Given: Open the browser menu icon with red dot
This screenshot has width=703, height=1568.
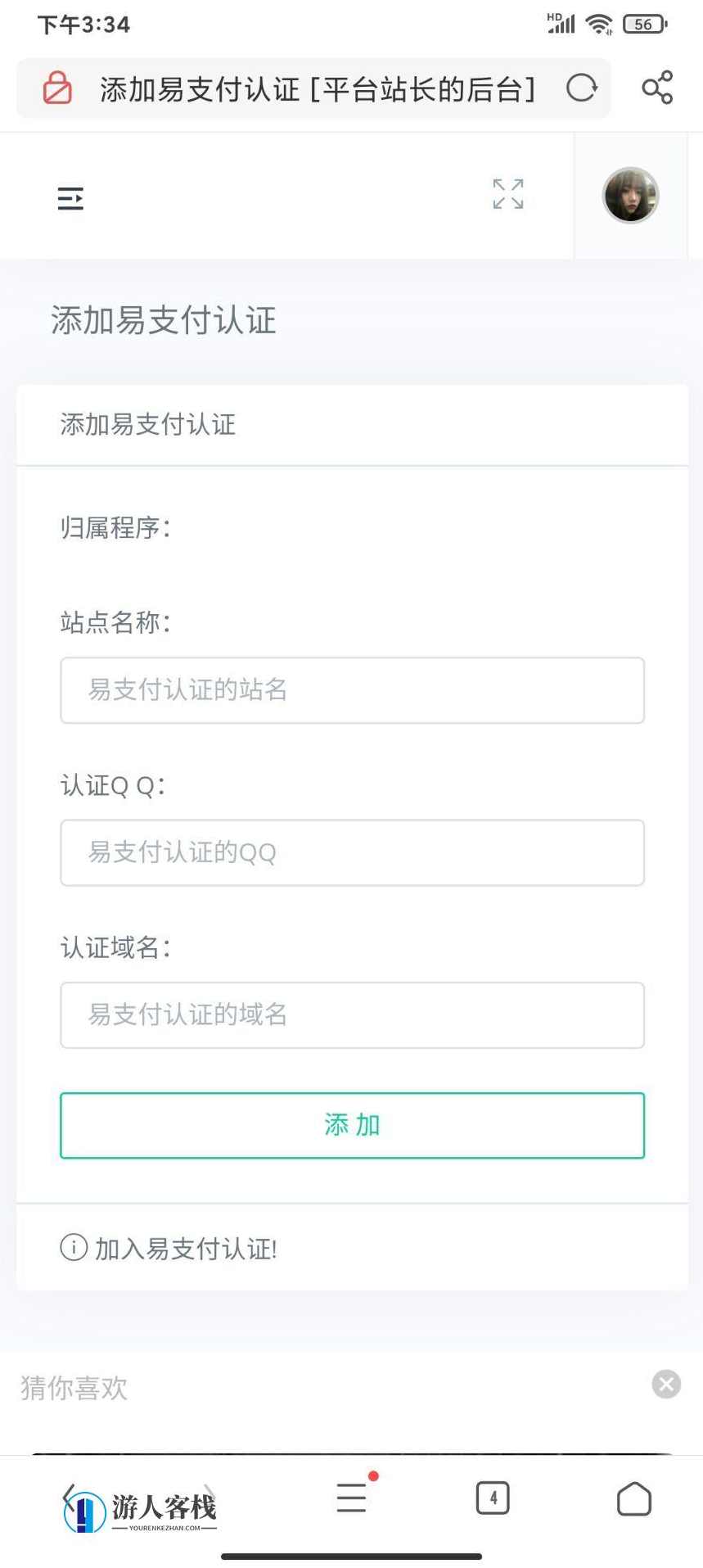Looking at the screenshot, I should [351, 1499].
